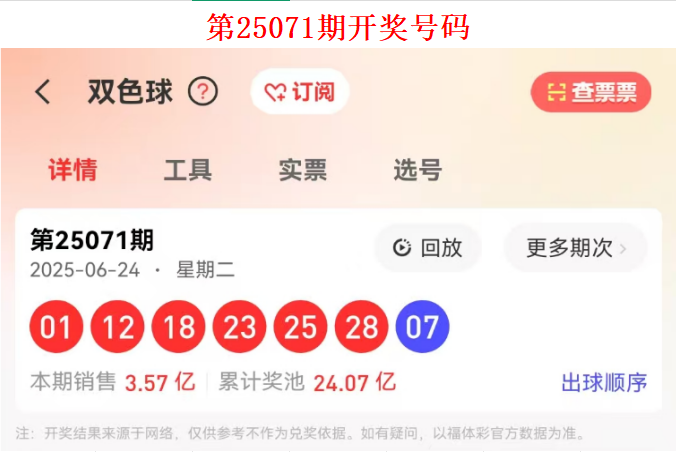The height and width of the screenshot is (452, 676).
Task: Watch the draw 回放 replay
Action: 428,248
